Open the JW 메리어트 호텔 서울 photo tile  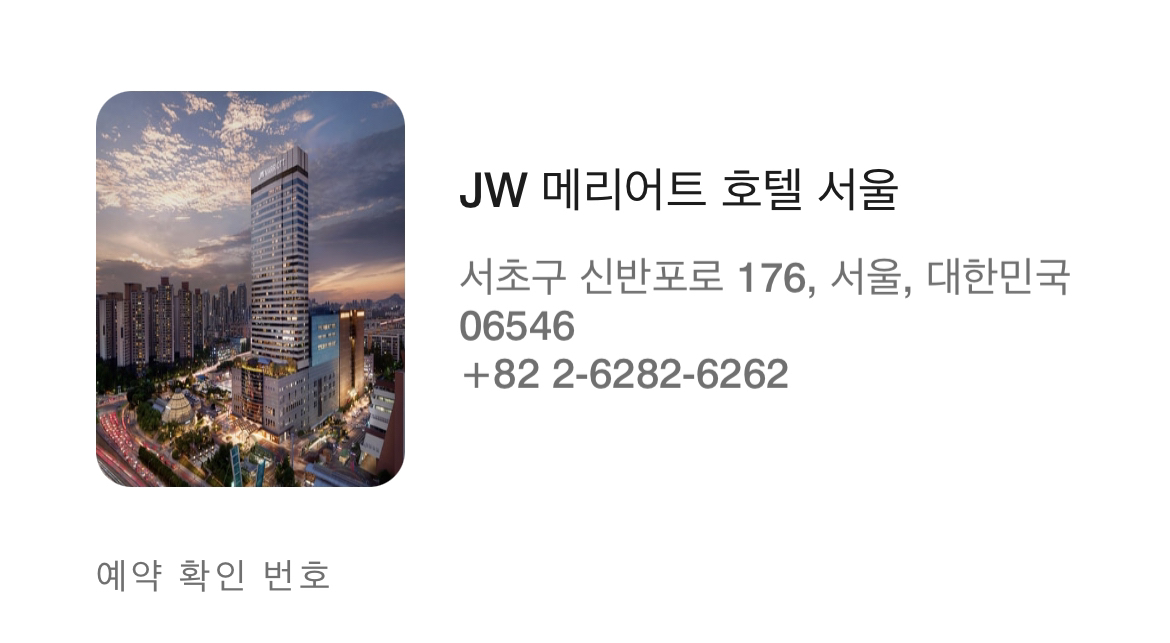point(250,289)
